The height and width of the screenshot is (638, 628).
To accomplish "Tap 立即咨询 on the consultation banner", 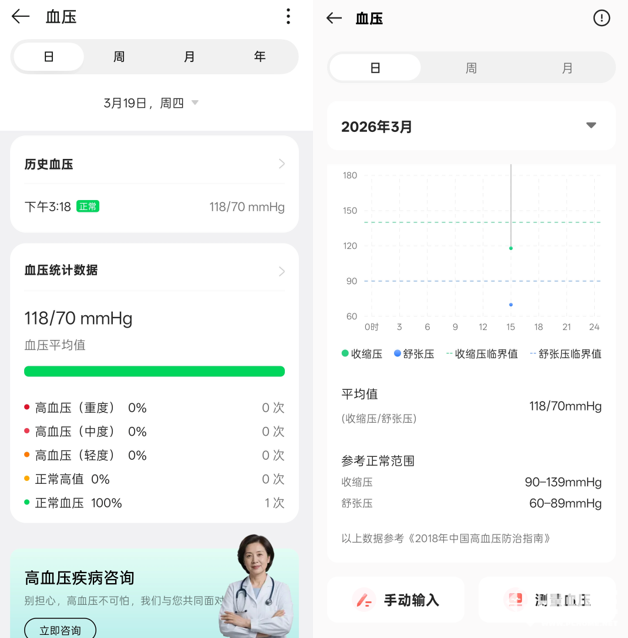I will 60,630.
